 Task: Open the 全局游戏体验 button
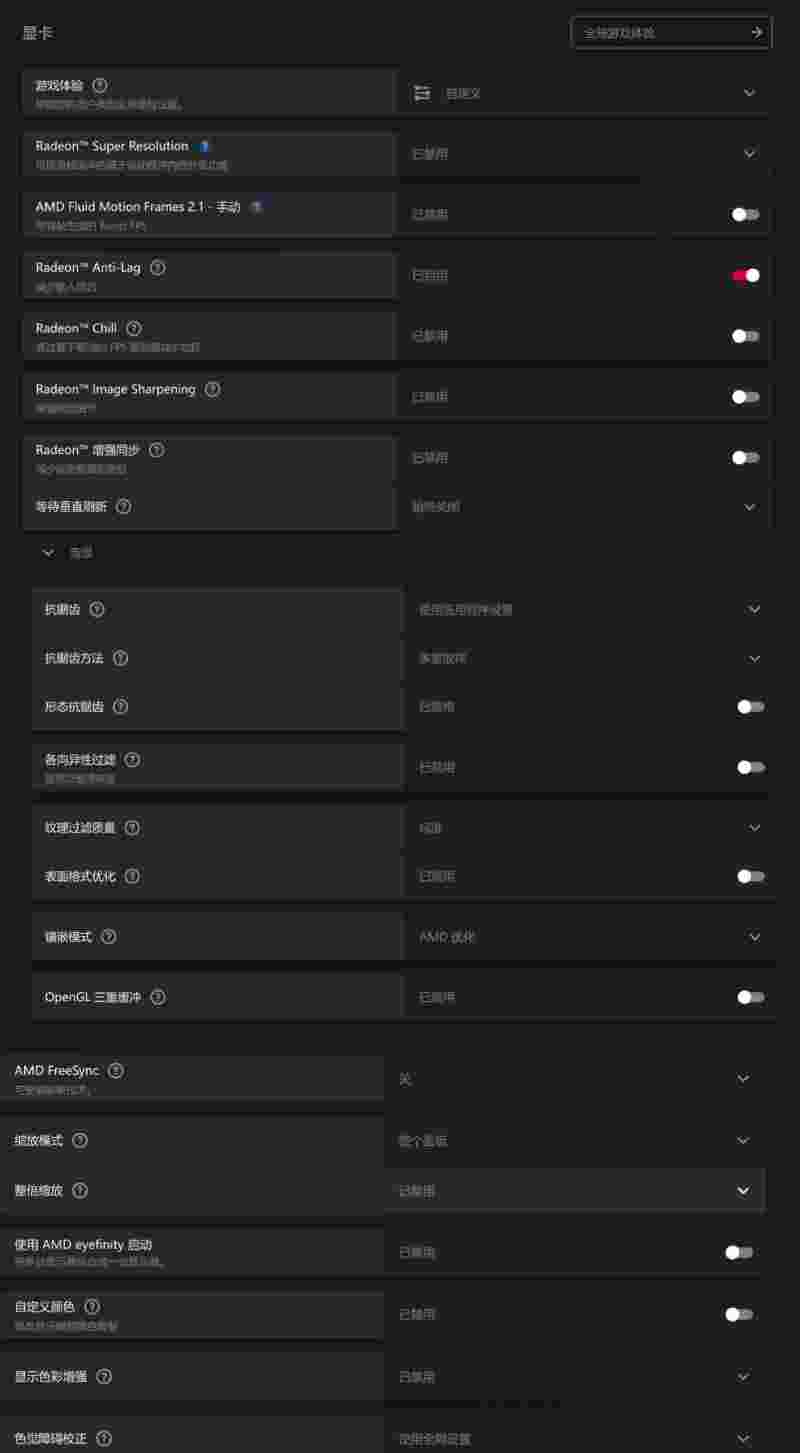tap(671, 33)
